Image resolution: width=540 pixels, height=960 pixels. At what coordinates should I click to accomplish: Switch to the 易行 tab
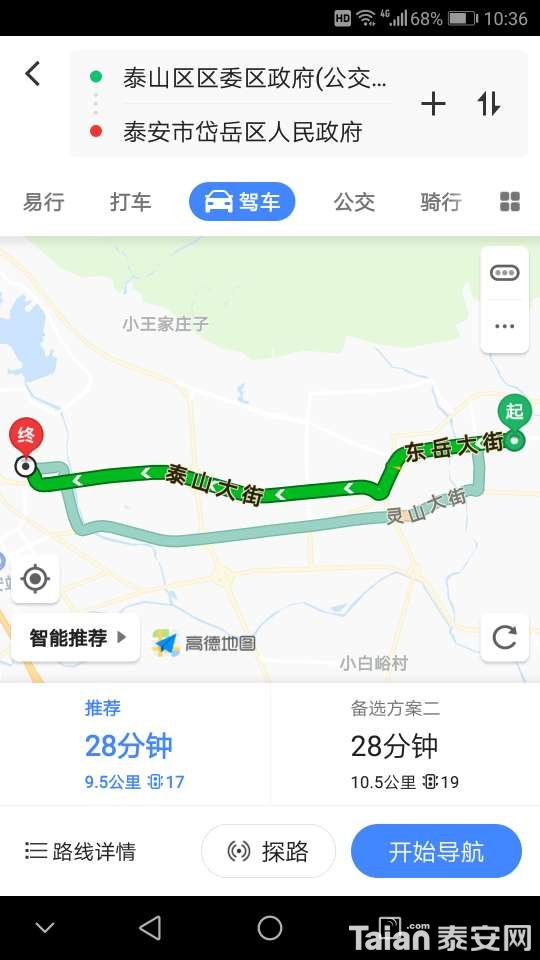[x=43, y=201]
